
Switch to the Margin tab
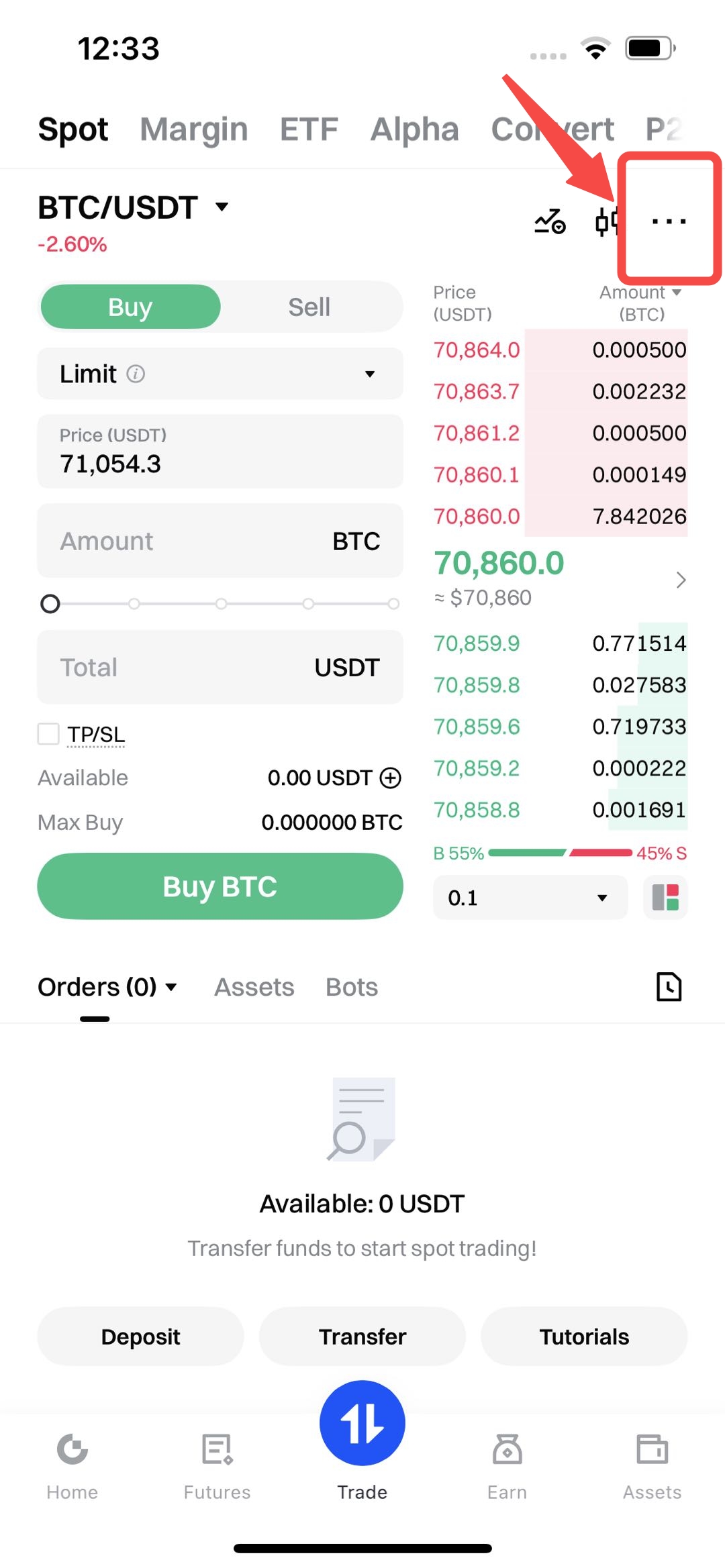click(x=193, y=129)
